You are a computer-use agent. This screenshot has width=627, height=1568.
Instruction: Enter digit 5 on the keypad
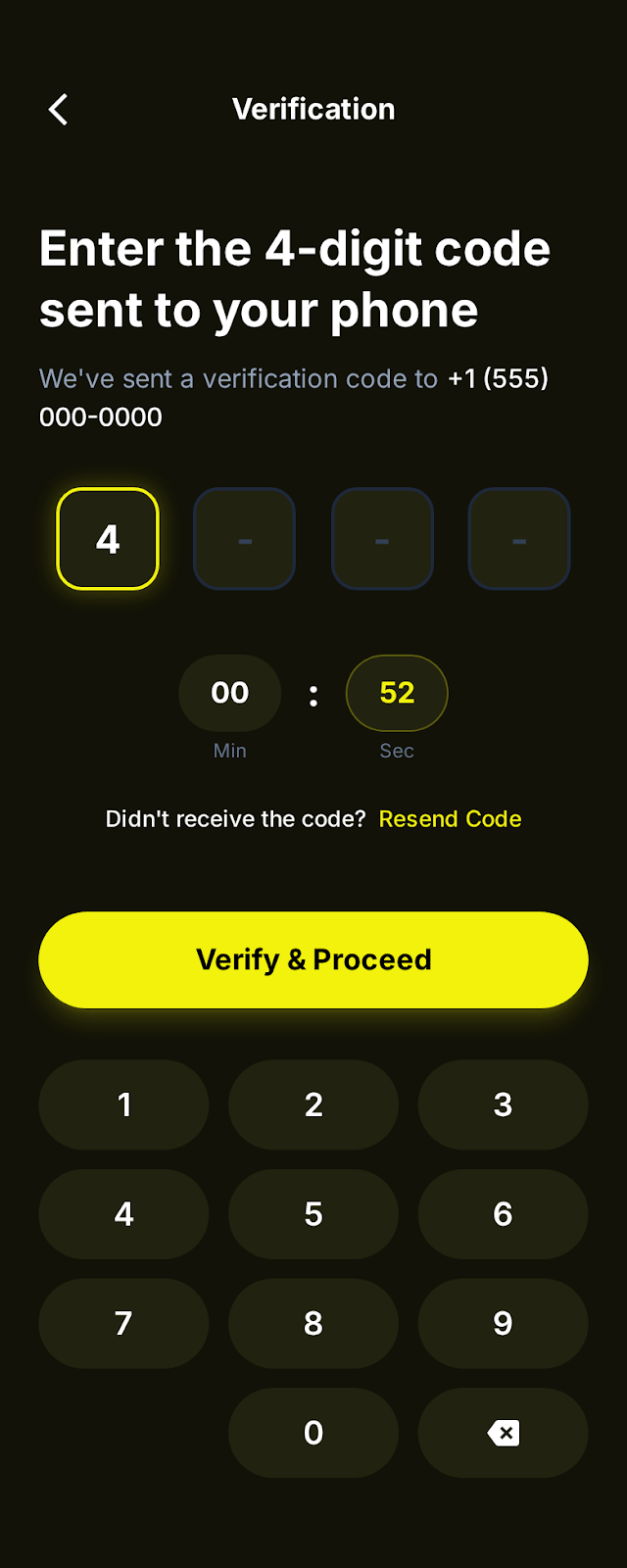313,1214
